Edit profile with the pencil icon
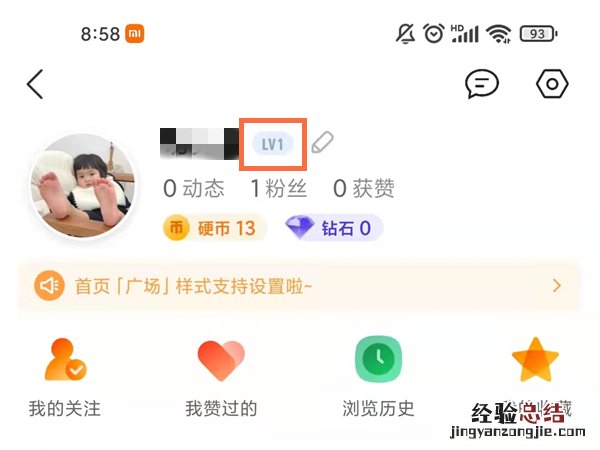The height and width of the screenshot is (450, 600). [322, 143]
